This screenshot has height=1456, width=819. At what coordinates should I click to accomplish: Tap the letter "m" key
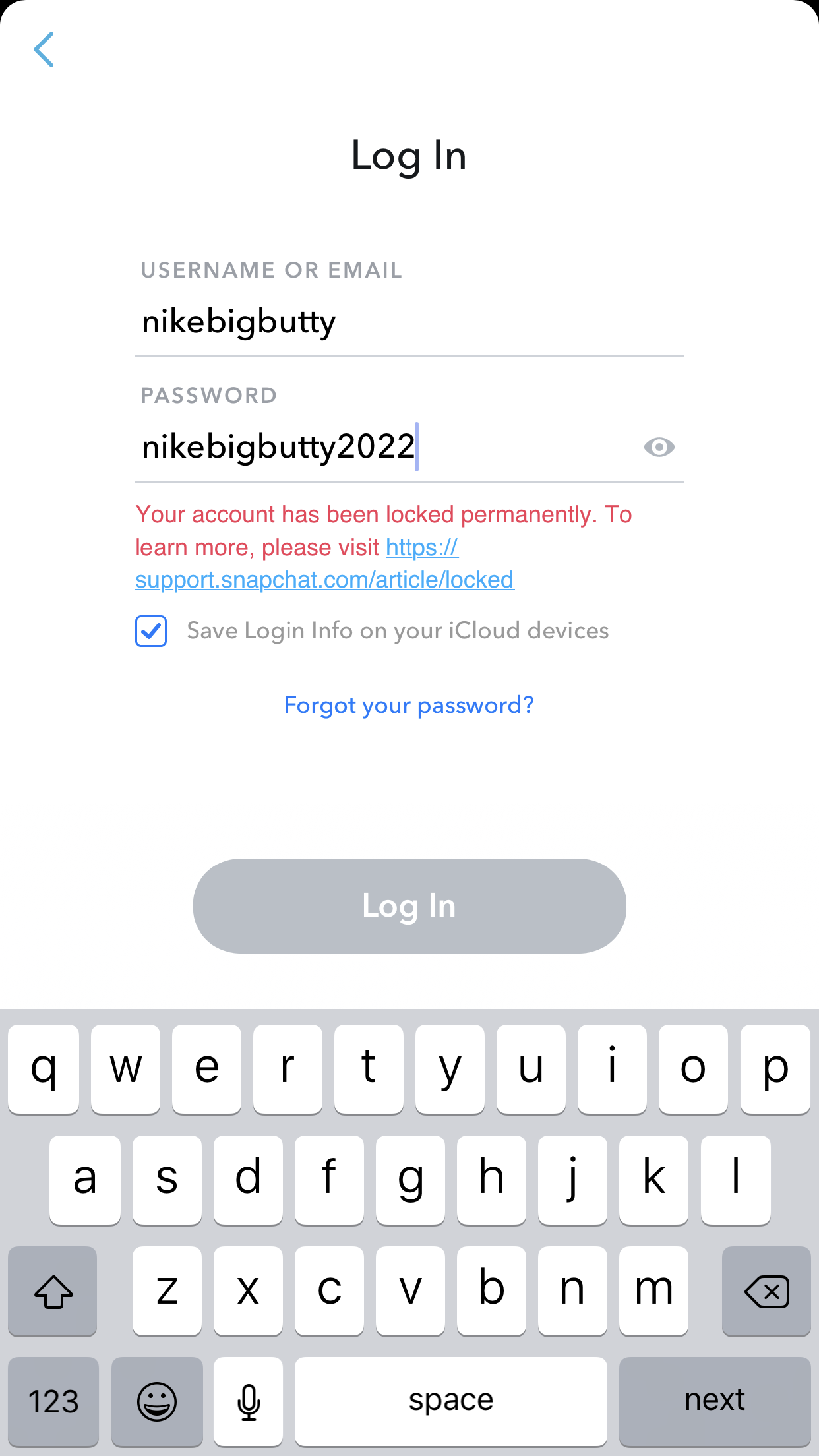653,1290
